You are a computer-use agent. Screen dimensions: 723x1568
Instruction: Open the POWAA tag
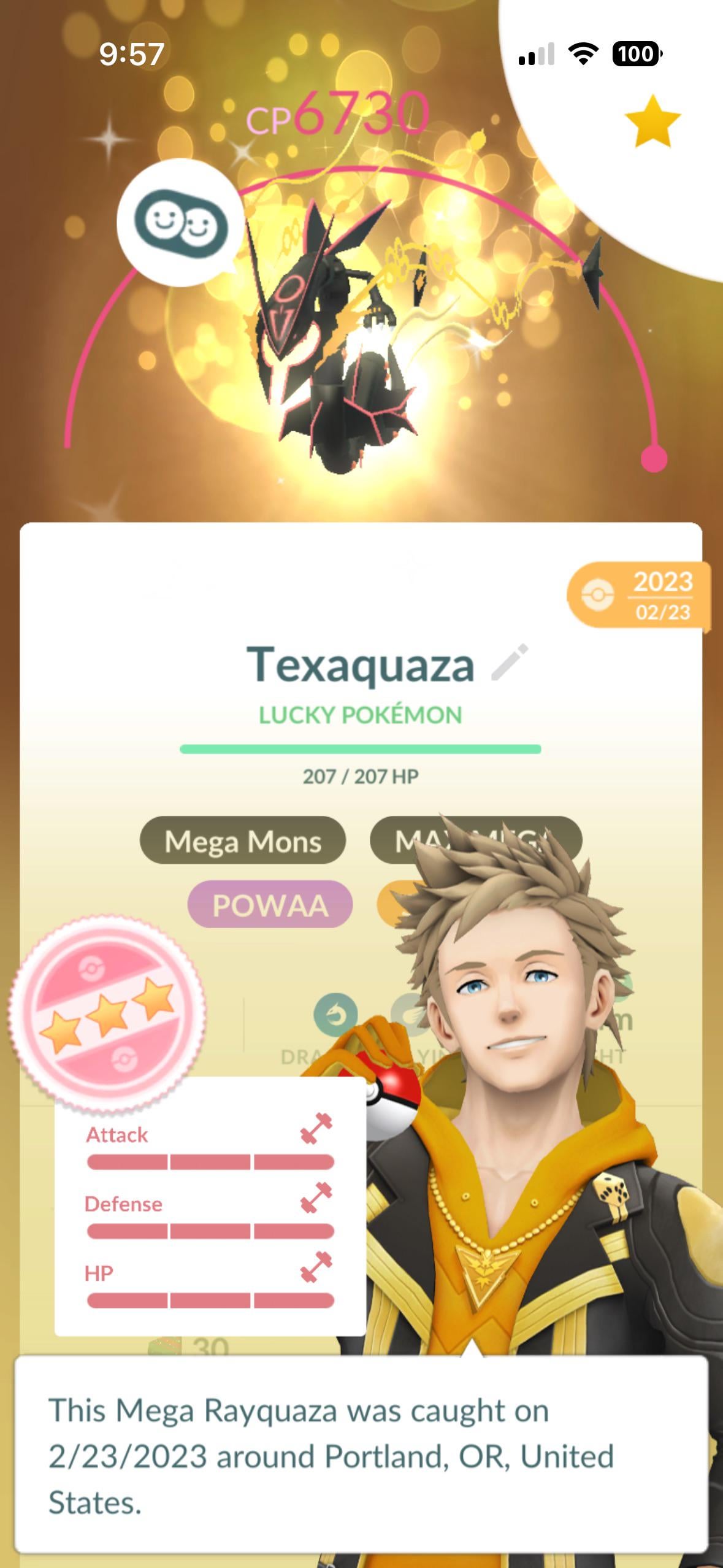coord(270,905)
